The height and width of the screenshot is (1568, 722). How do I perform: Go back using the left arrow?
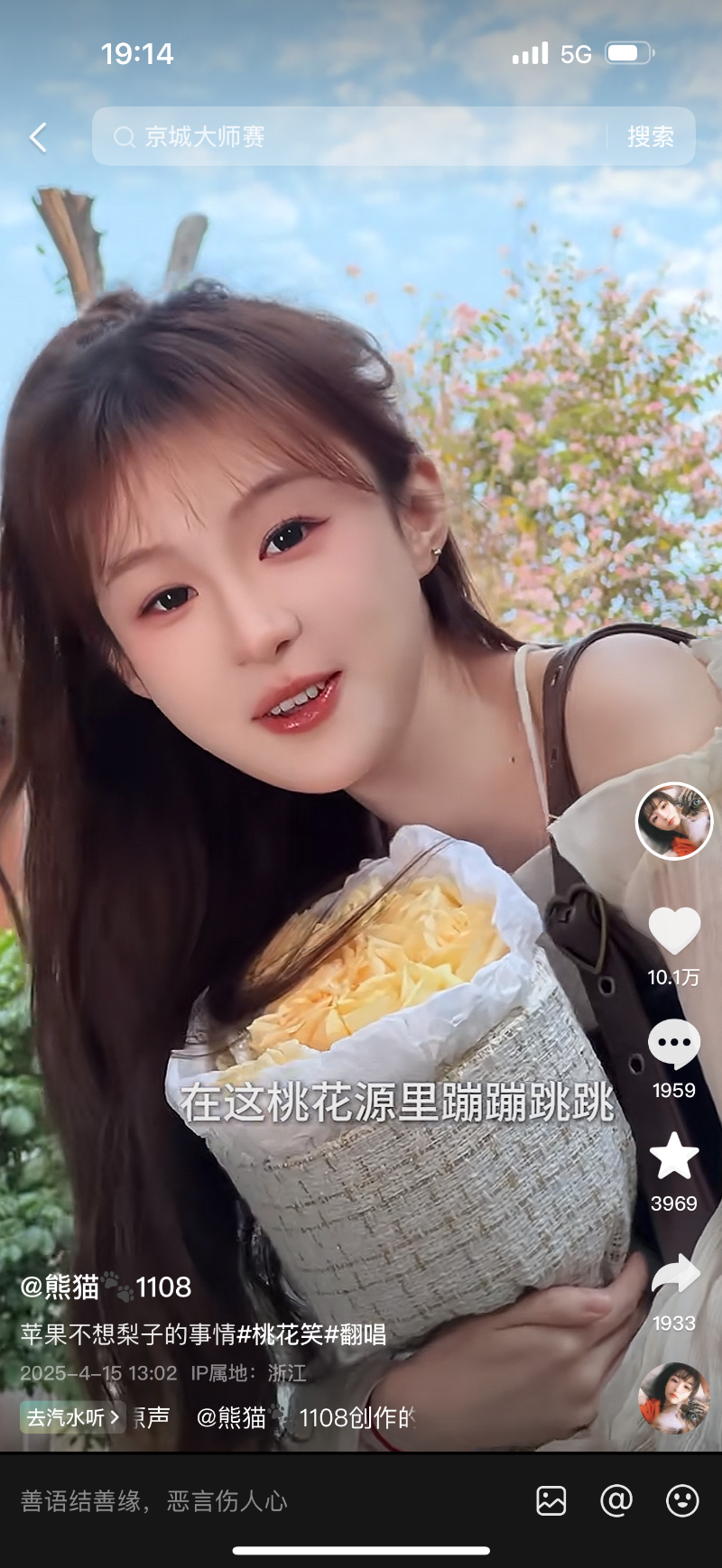pos(38,137)
